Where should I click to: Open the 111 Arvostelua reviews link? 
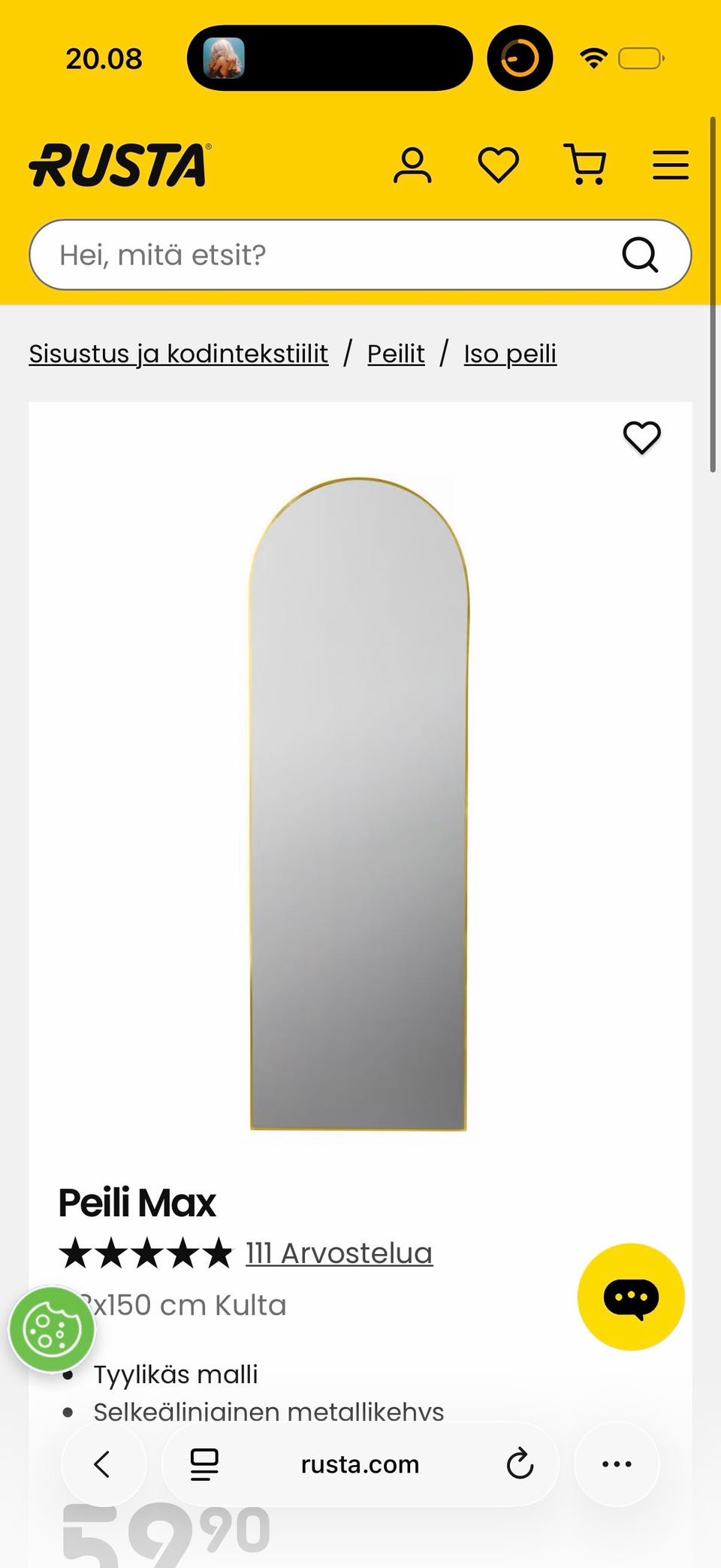tap(339, 1253)
